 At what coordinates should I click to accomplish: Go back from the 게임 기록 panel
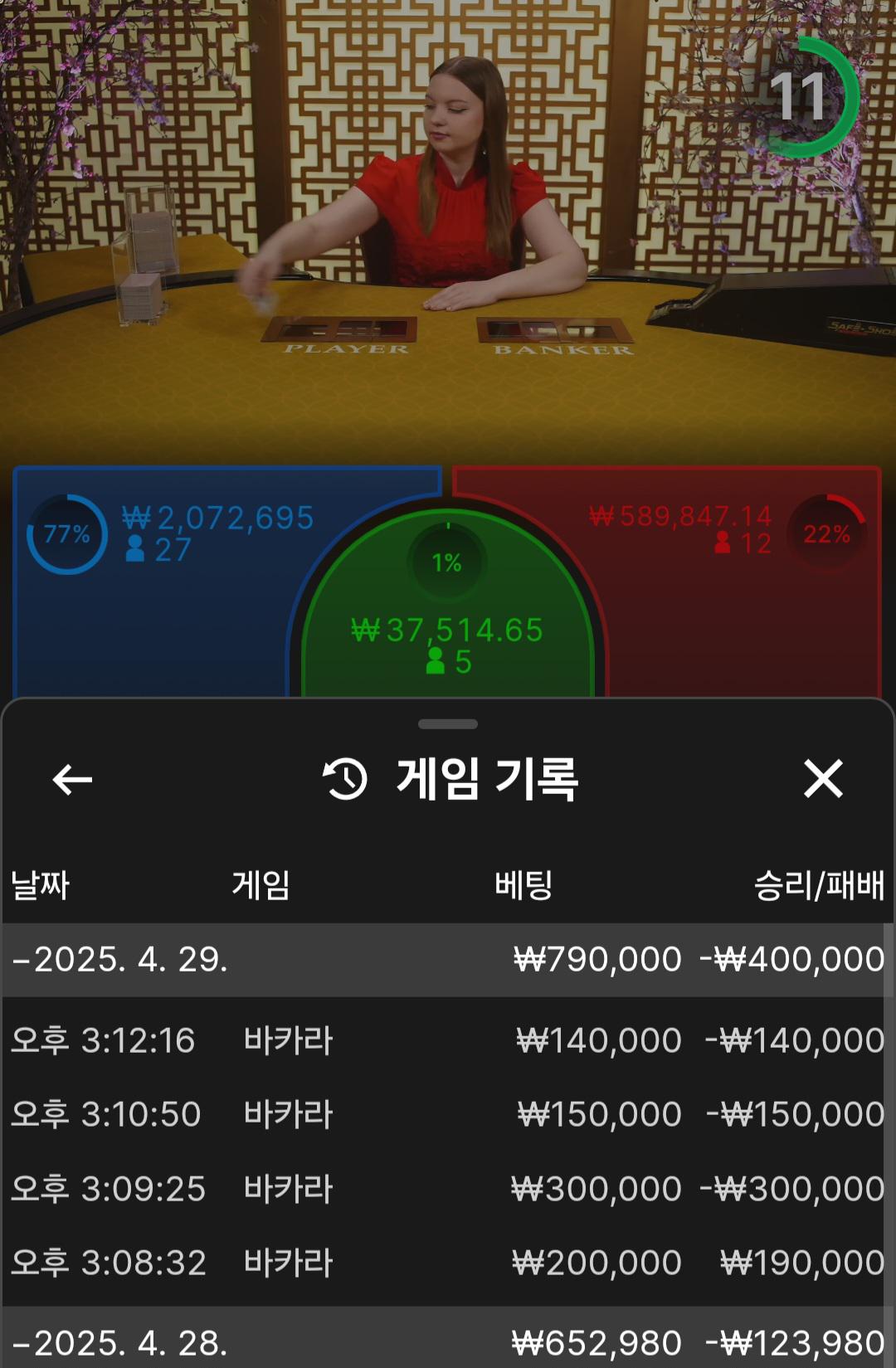click(72, 779)
